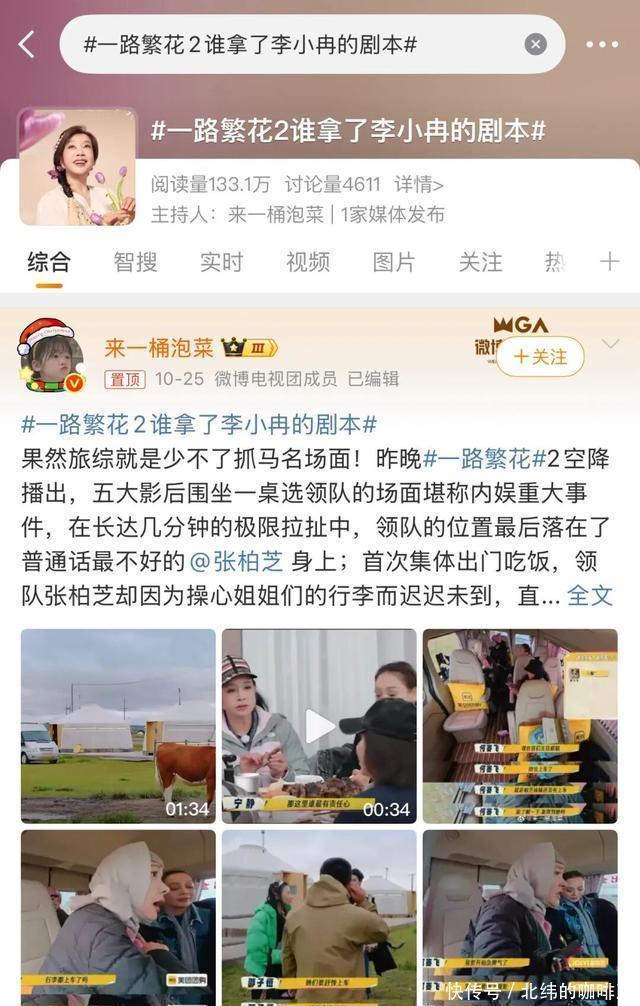The width and height of the screenshot is (640, 1006).
Task: Switch to the 智搜 tab
Action: [x=135, y=262]
